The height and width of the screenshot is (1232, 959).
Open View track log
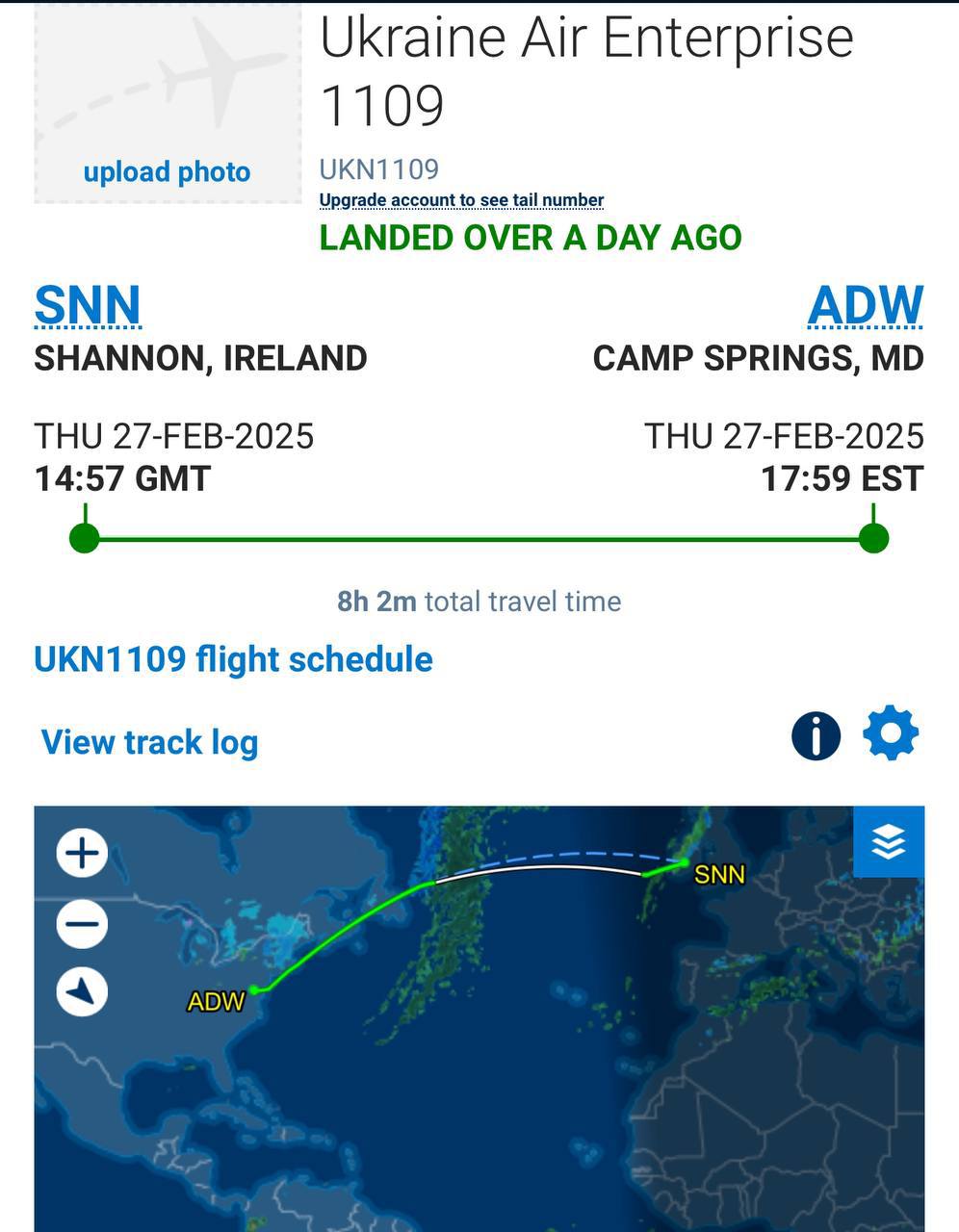(x=149, y=742)
